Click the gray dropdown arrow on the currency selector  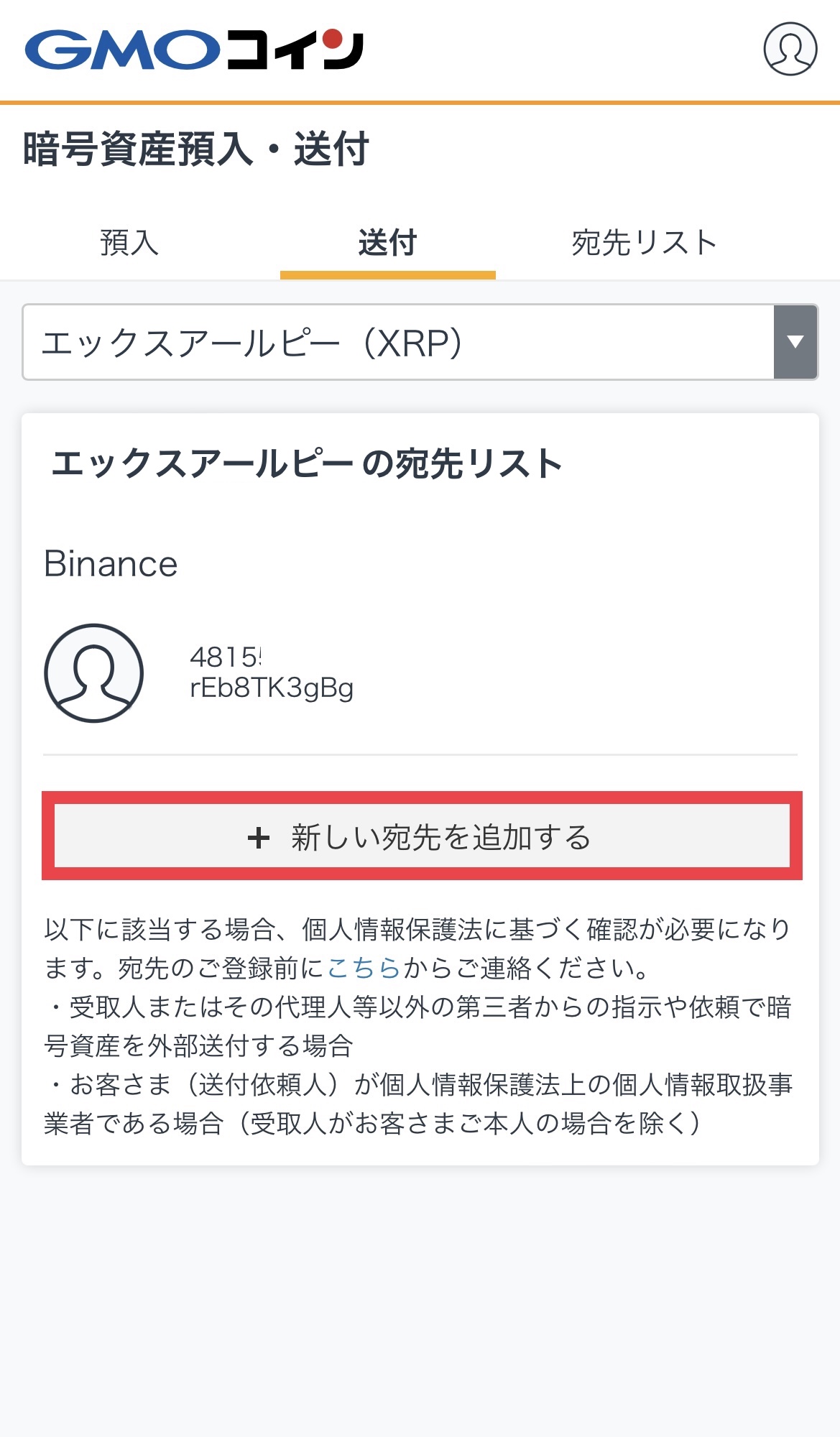point(795,341)
